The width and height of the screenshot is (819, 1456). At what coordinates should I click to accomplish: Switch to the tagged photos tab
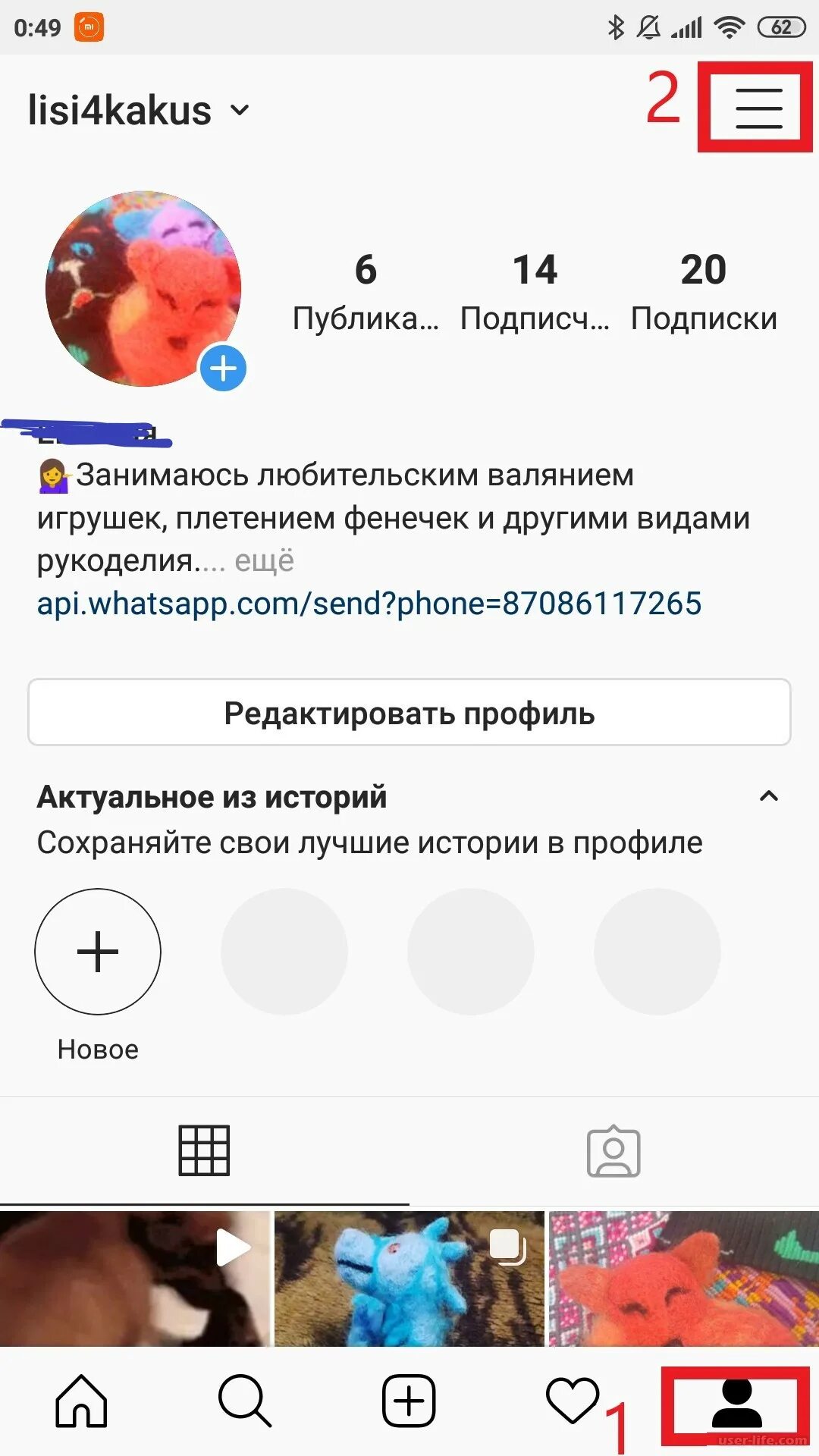[613, 1151]
